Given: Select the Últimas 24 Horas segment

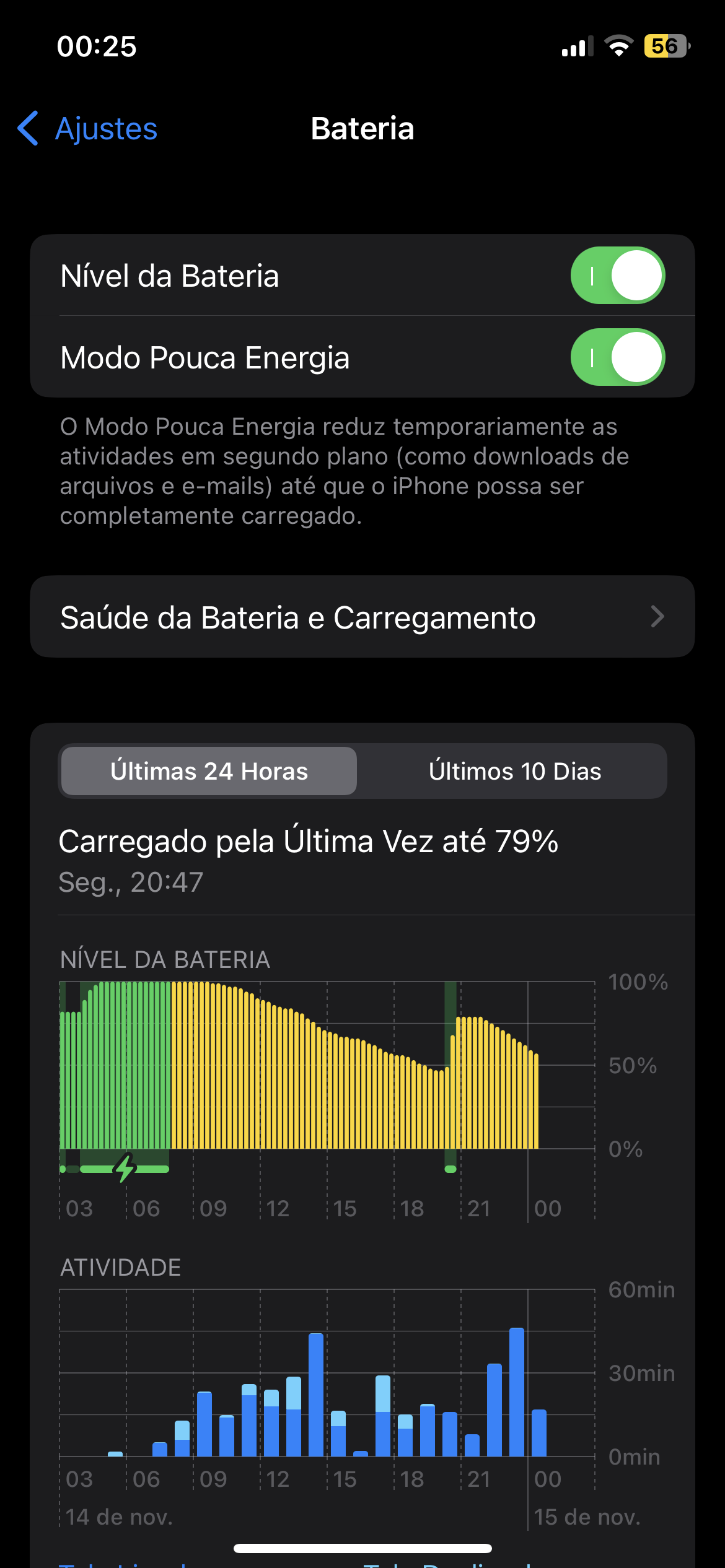Looking at the screenshot, I should [209, 771].
